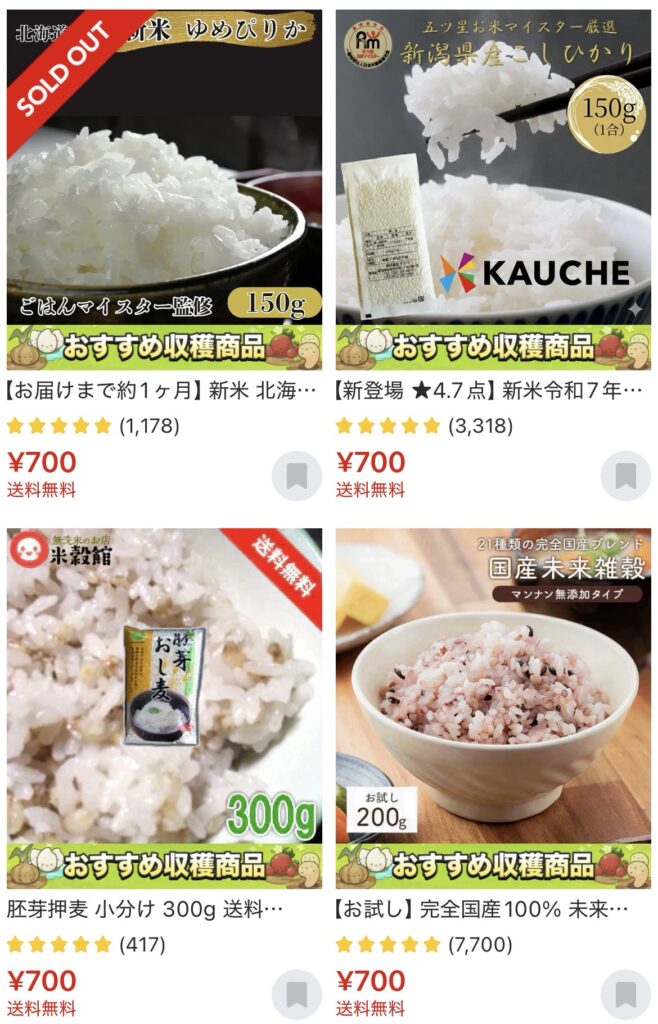Bookmark the 胚芽押麦 300g item
This screenshot has height=1024, width=658.
click(x=296, y=994)
